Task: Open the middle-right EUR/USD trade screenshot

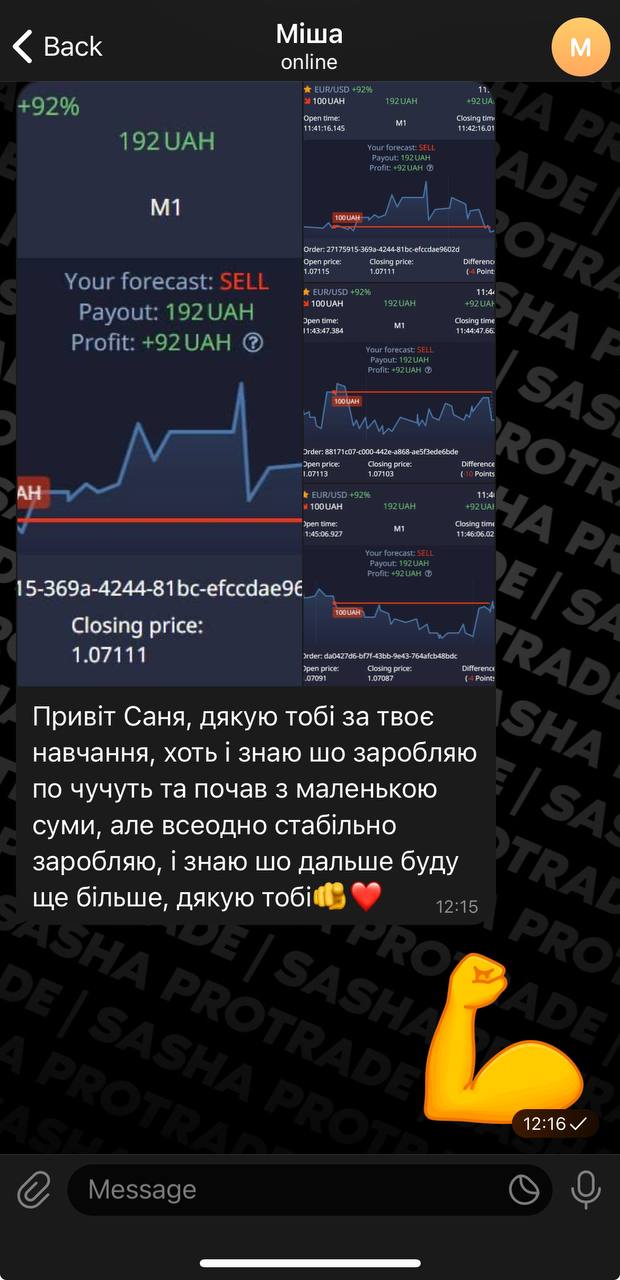Action: pos(399,383)
